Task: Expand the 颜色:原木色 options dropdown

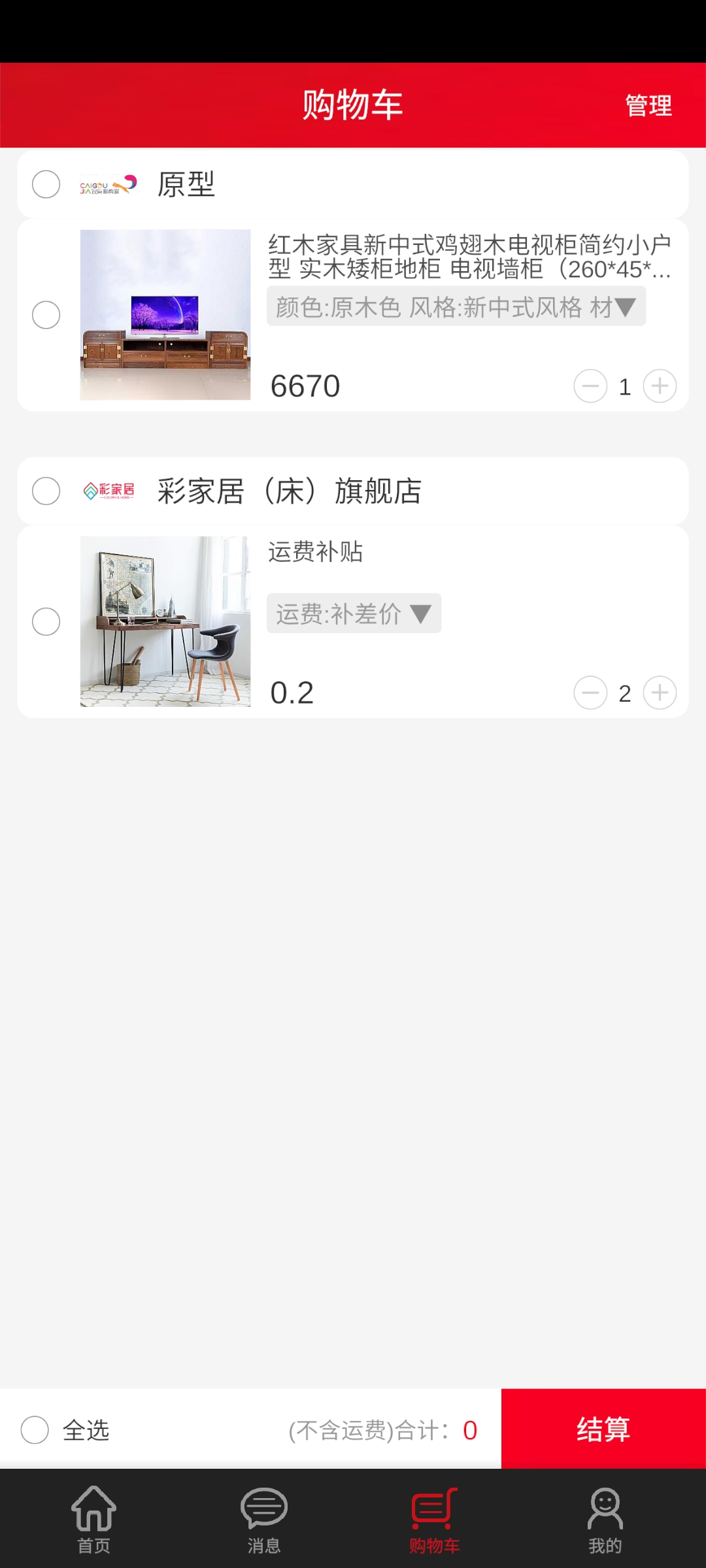Action: coord(456,306)
